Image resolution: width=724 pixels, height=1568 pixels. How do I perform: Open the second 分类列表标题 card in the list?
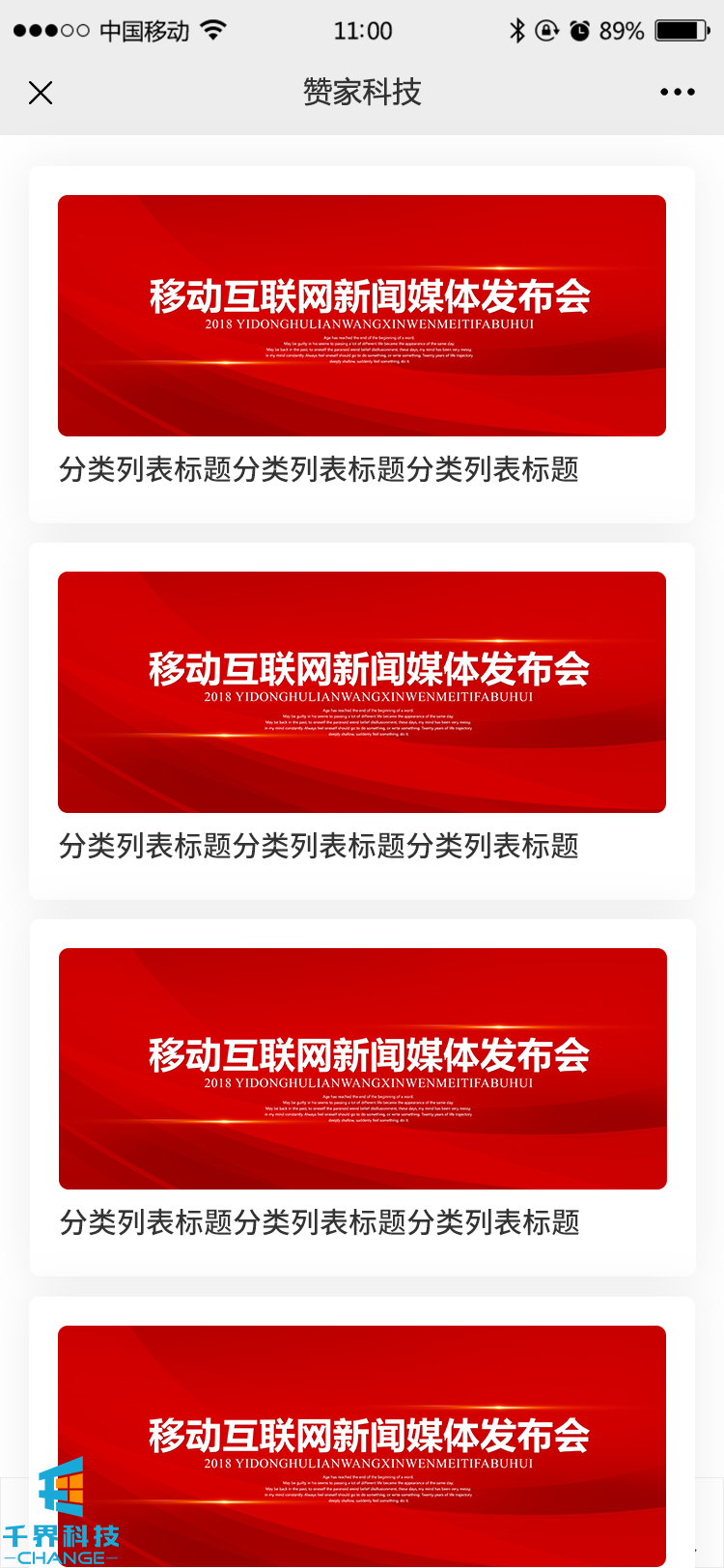(x=362, y=720)
